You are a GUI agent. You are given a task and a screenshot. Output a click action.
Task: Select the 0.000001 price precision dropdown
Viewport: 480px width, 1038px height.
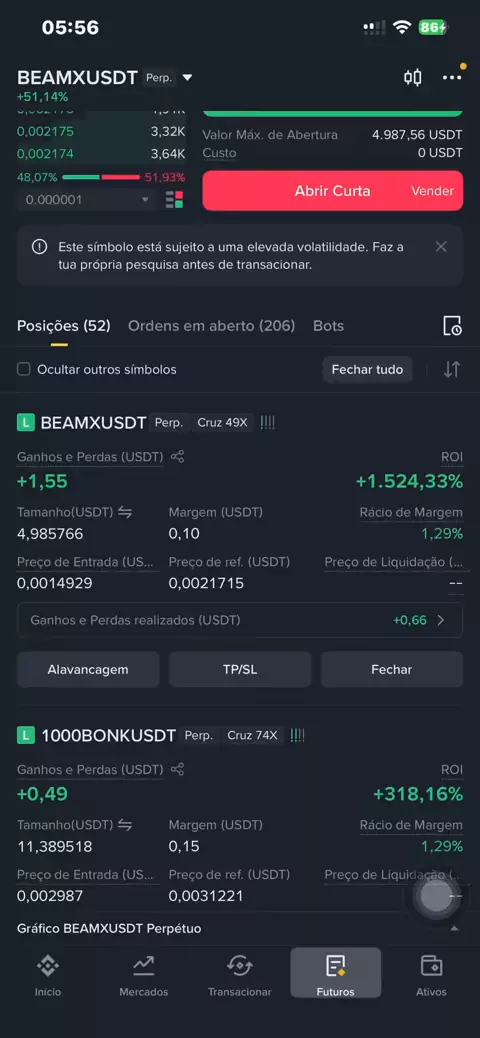point(87,199)
